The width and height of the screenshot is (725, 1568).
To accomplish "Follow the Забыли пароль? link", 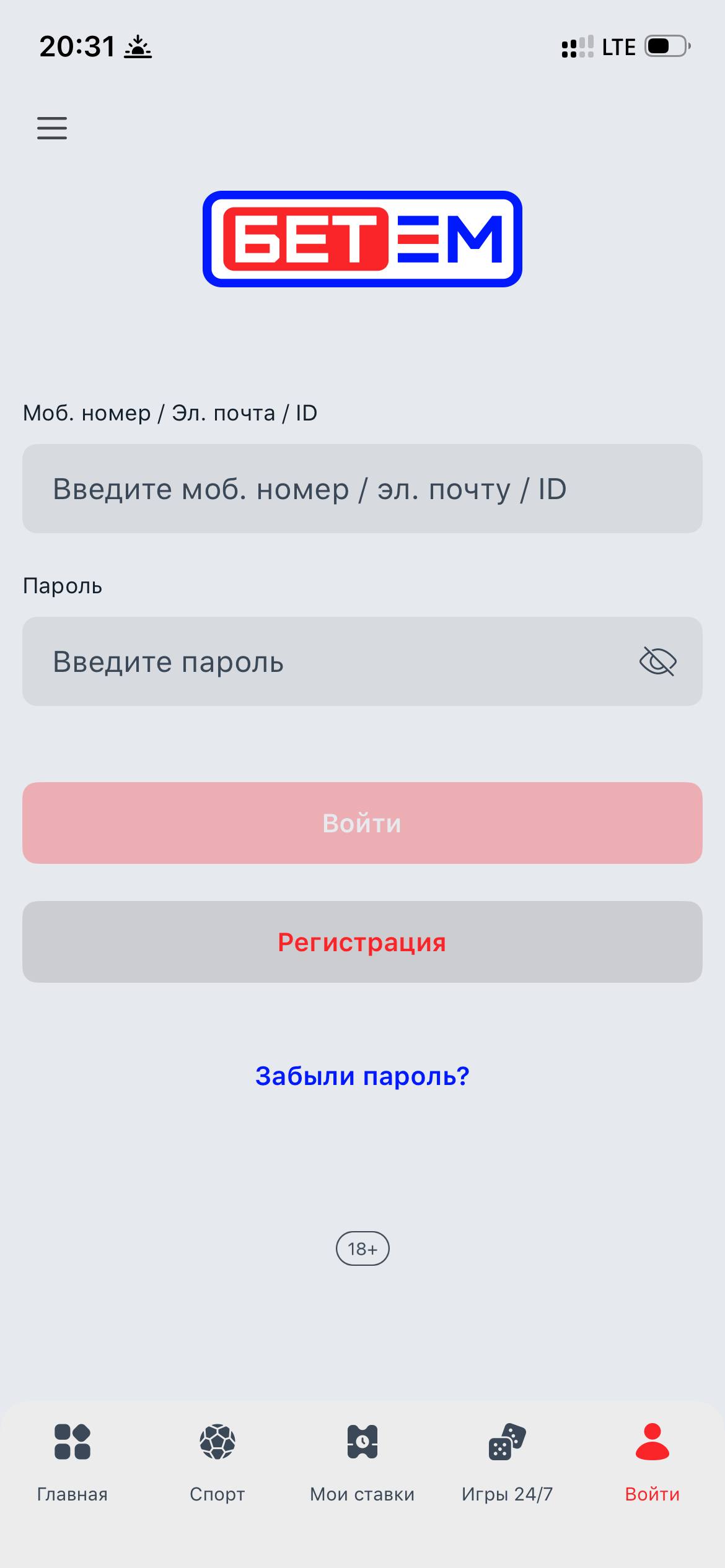I will [x=362, y=1076].
